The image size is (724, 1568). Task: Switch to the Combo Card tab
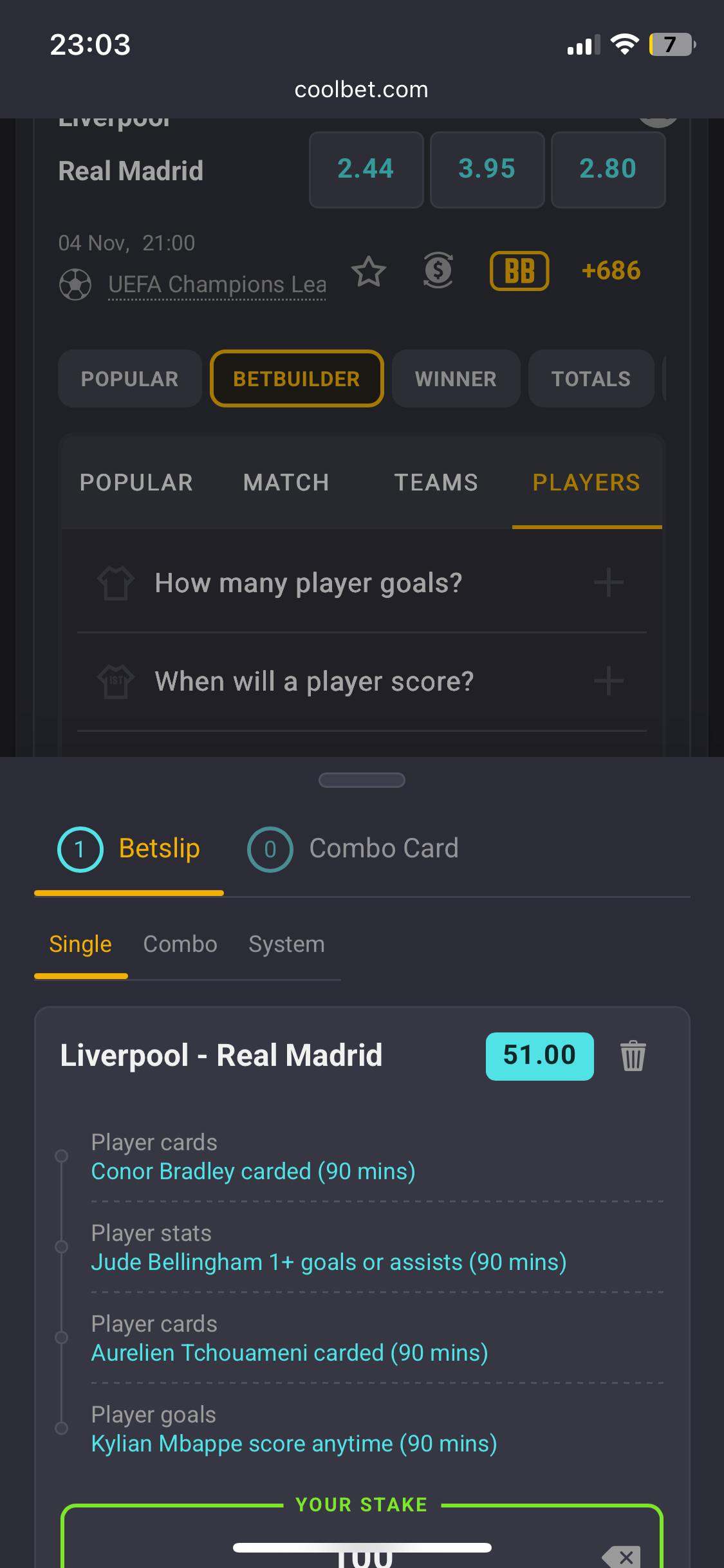pos(353,849)
